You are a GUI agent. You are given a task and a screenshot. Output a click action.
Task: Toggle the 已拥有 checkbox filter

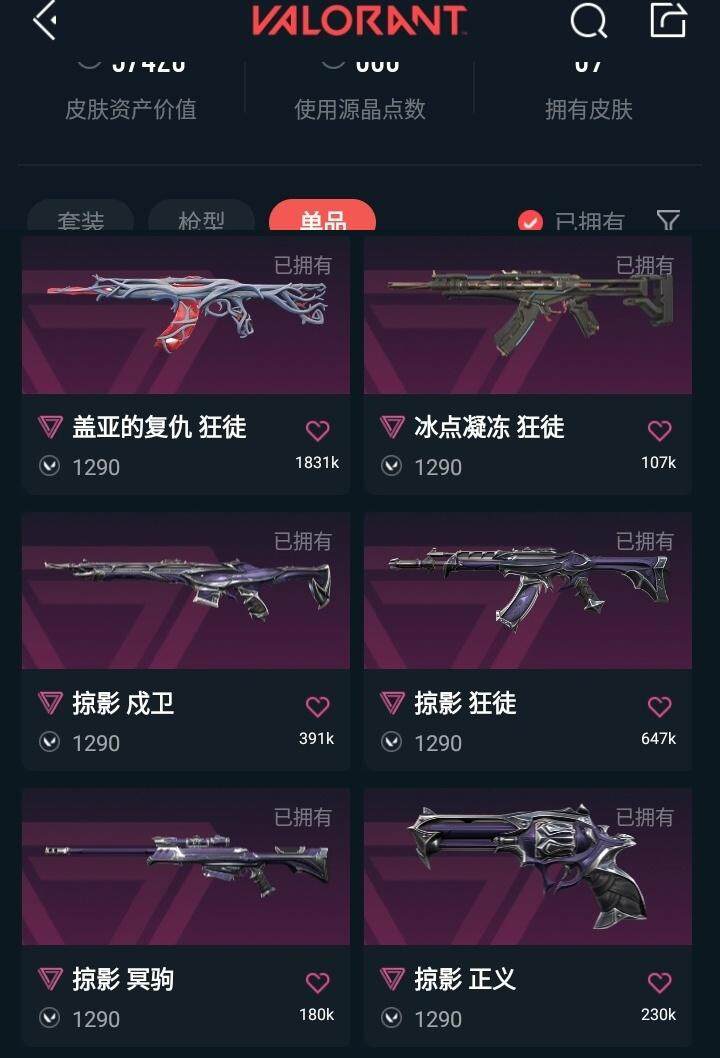(x=531, y=222)
